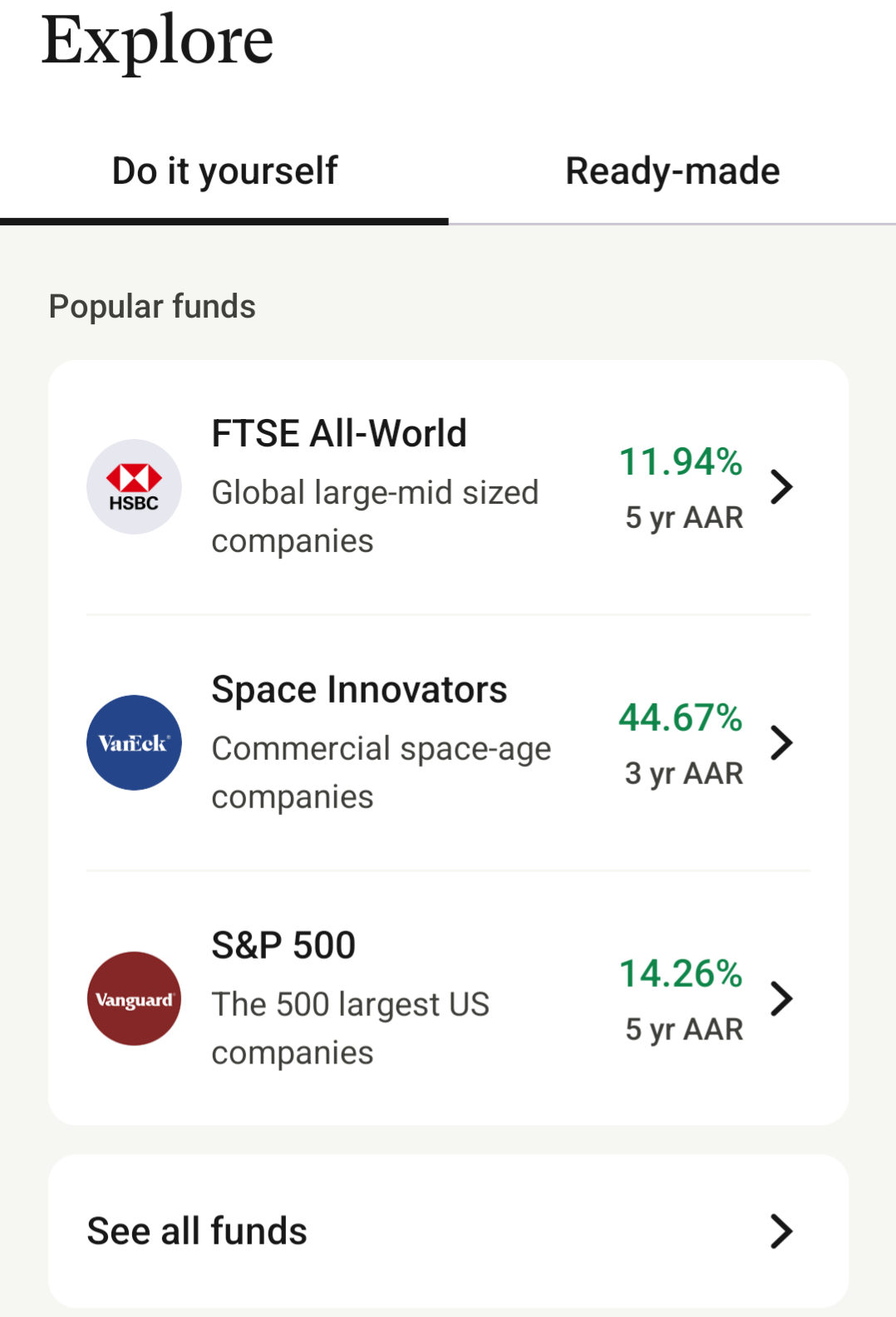
Task: Select the Do it yourself tab
Action: click(224, 170)
